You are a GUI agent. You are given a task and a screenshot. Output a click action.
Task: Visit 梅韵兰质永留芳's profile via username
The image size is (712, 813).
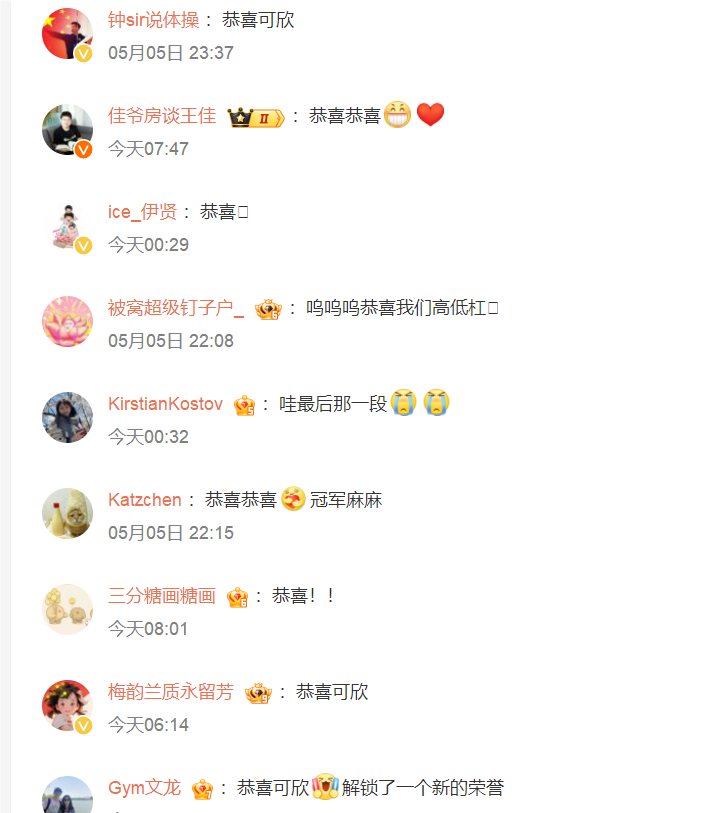[170, 692]
